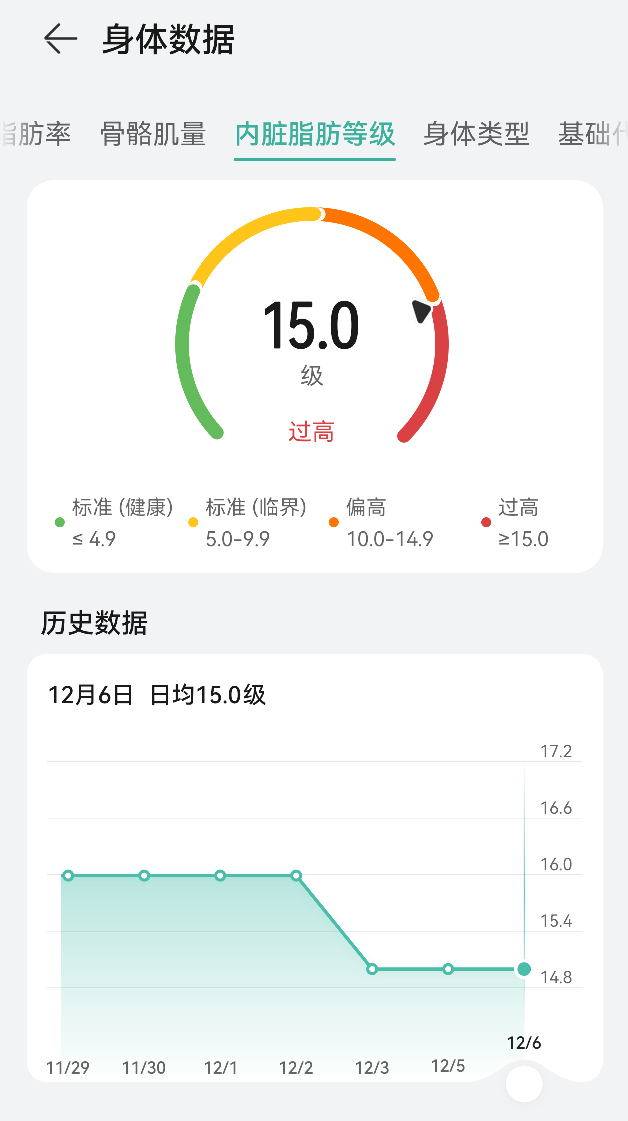This screenshot has width=628, height=1121.
Task: Tap the 12/6 data point on chart
Action: click(x=524, y=969)
